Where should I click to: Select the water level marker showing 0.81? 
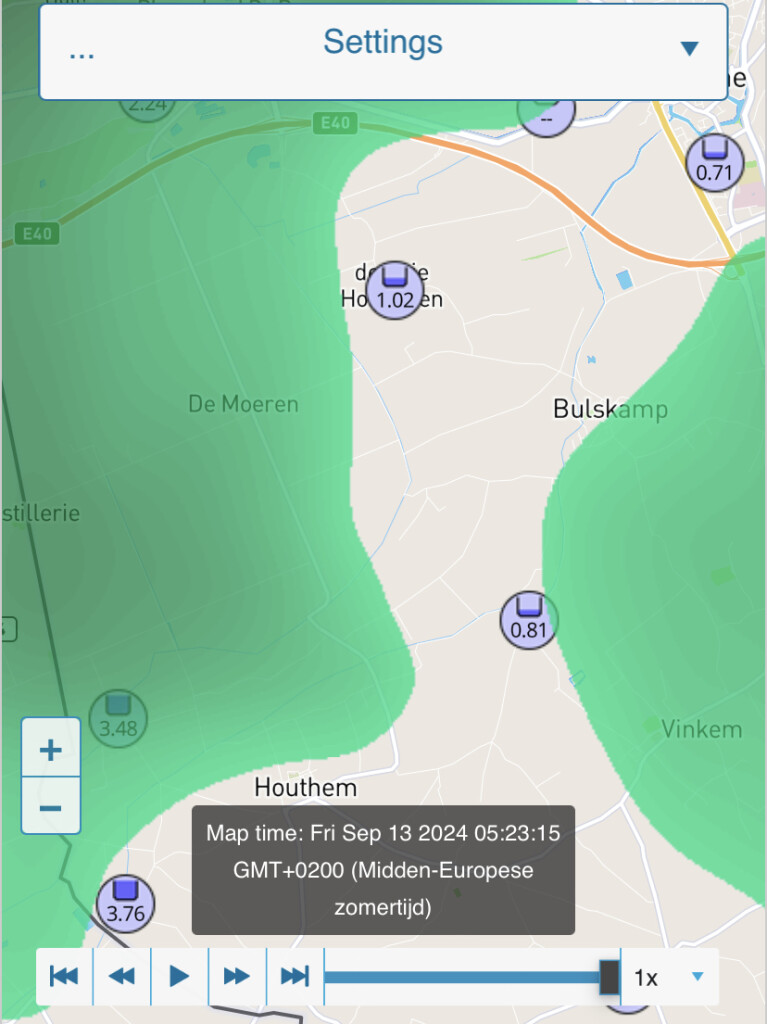coord(529,620)
